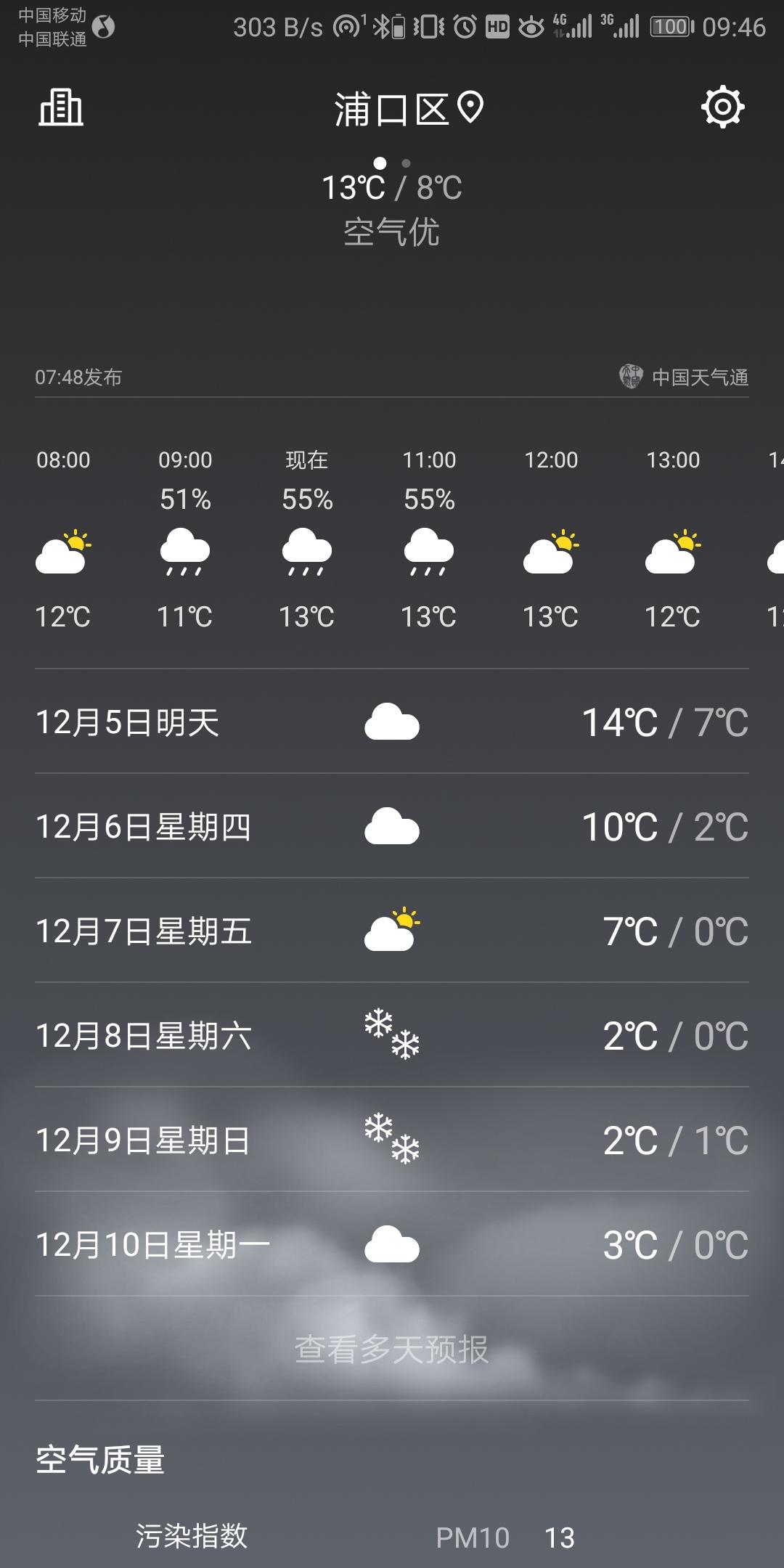Viewport: 784px width, 1568px height.
Task: View 空气优 air quality details
Action: click(392, 233)
